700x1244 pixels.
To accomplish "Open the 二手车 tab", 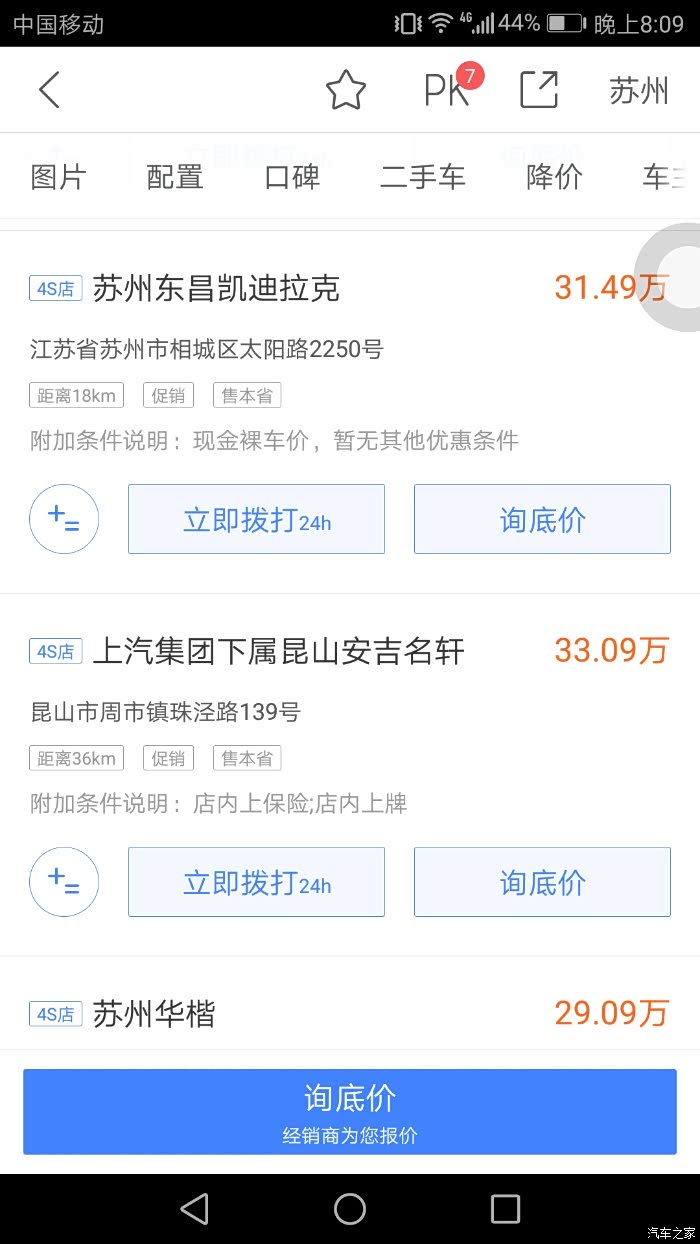I will pos(423,177).
